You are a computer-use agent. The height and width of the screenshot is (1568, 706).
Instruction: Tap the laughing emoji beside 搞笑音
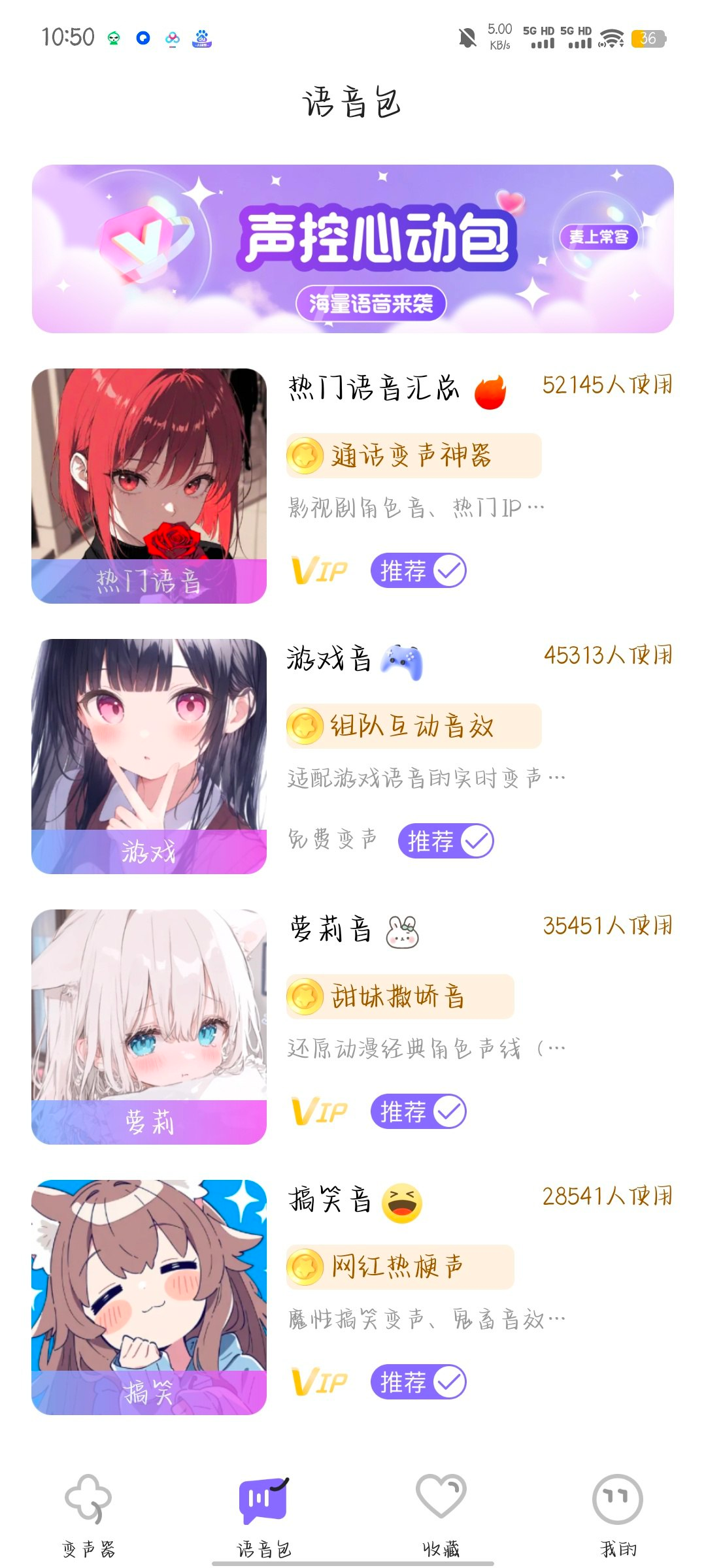coord(401,1202)
